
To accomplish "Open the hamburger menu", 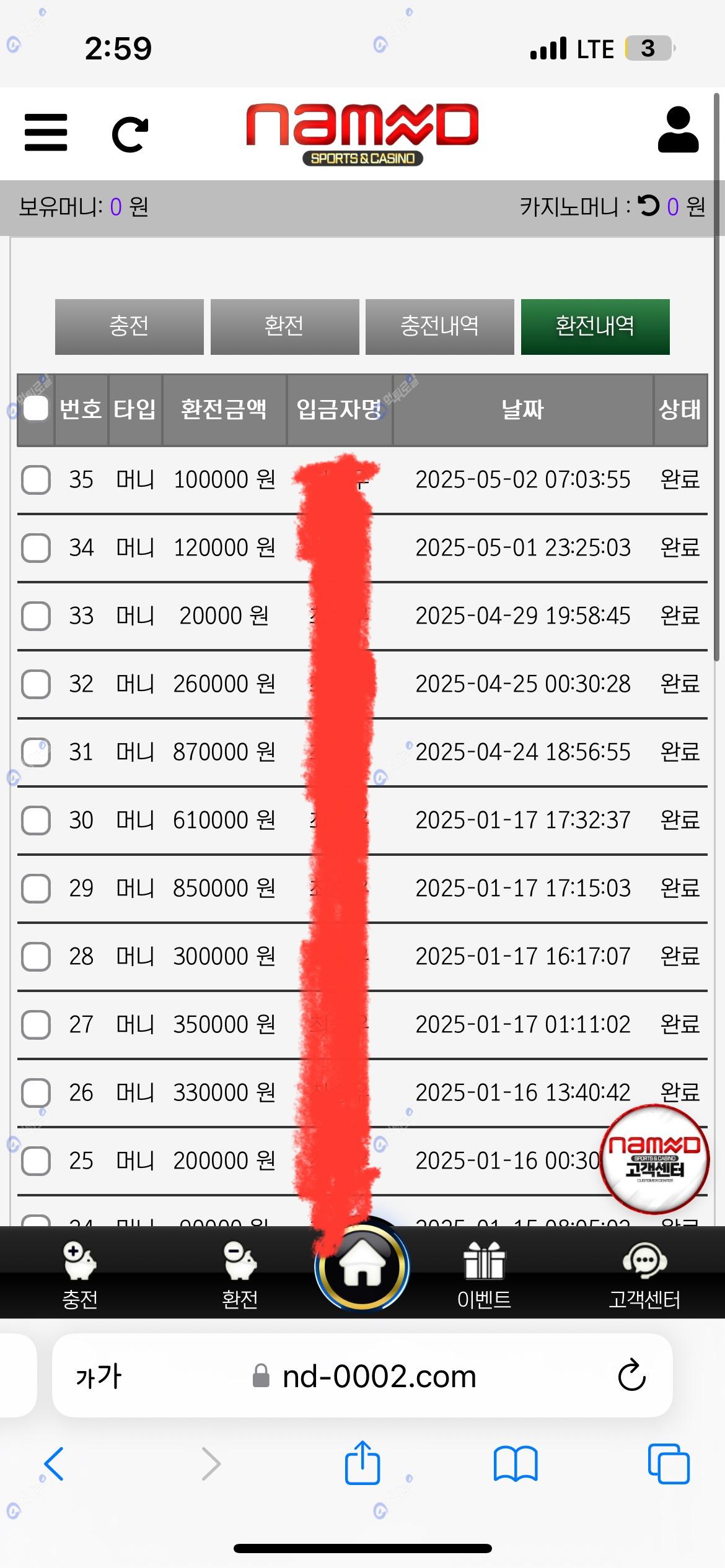I will [x=46, y=132].
